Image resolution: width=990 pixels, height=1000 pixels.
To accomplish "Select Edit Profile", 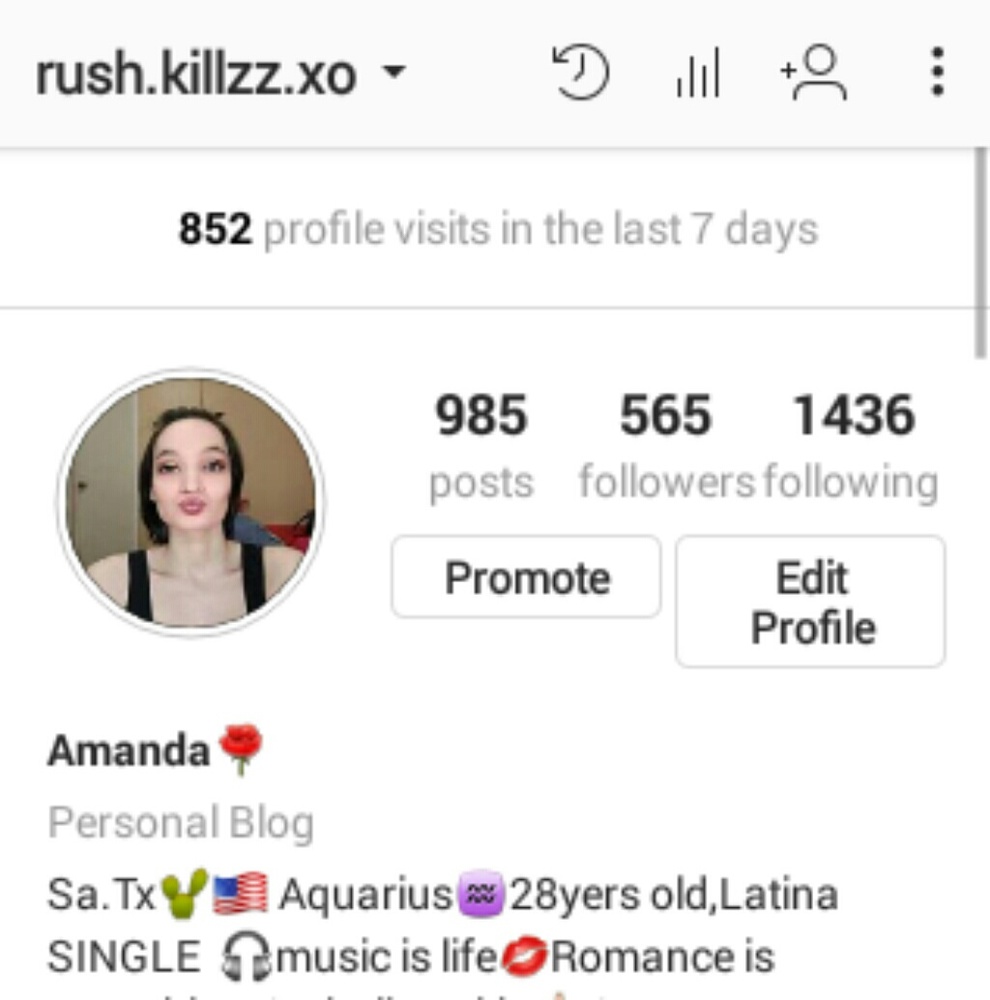I will [811, 602].
